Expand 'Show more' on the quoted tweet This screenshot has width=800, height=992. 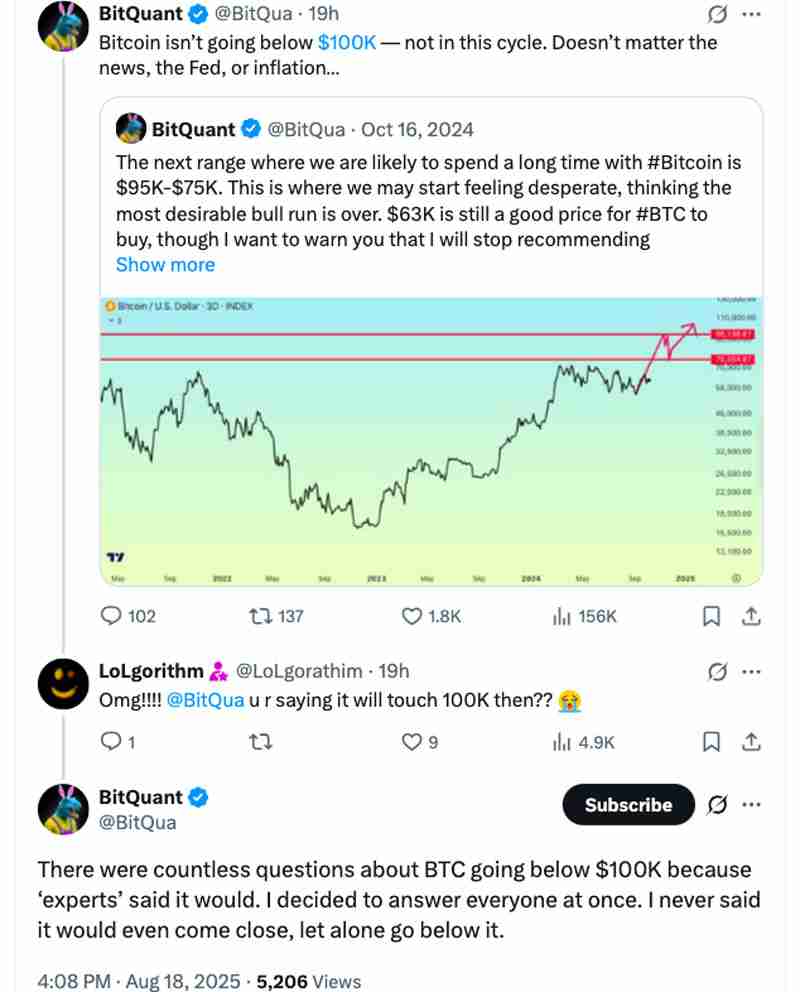165,264
